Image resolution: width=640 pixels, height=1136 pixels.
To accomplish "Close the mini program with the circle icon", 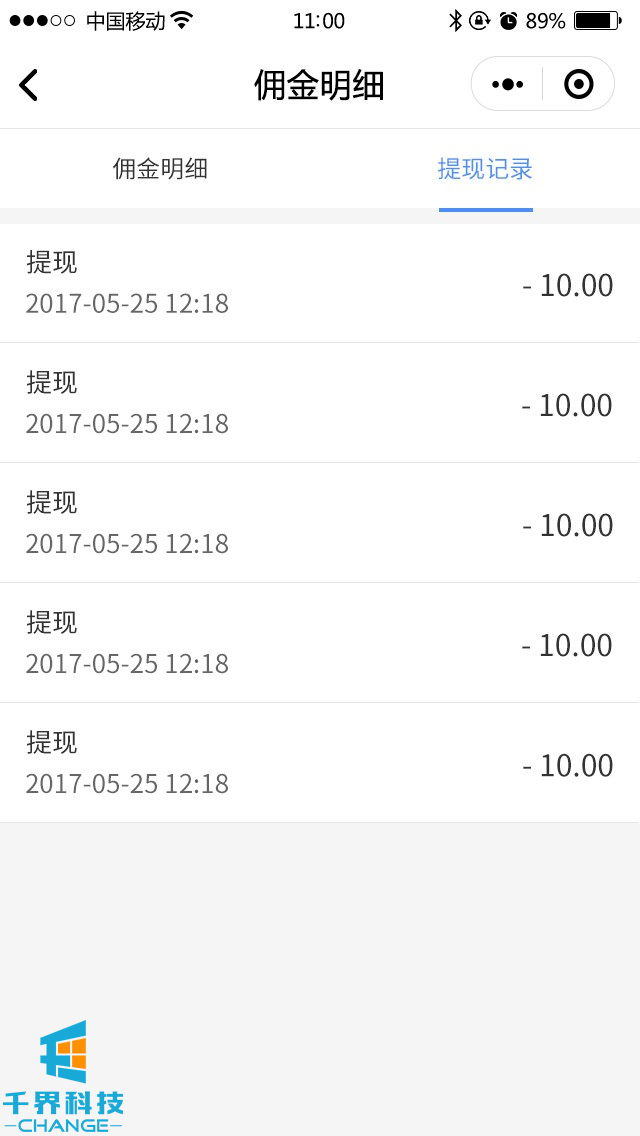I will pyautogui.click(x=578, y=84).
